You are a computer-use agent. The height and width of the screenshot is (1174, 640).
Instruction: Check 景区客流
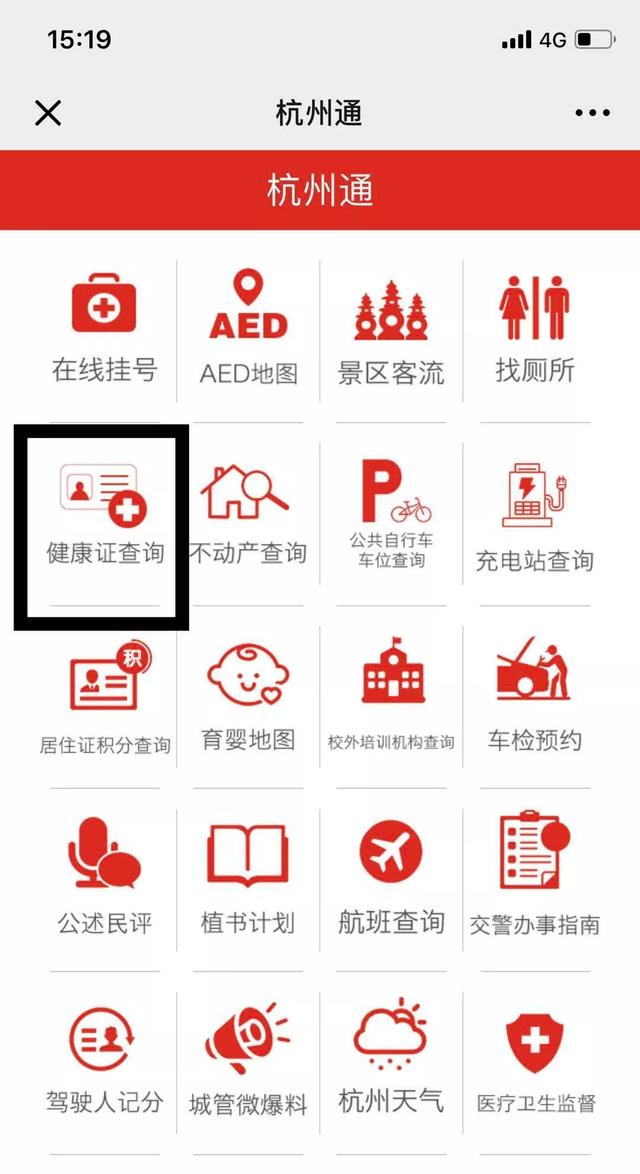click(391, 329)
